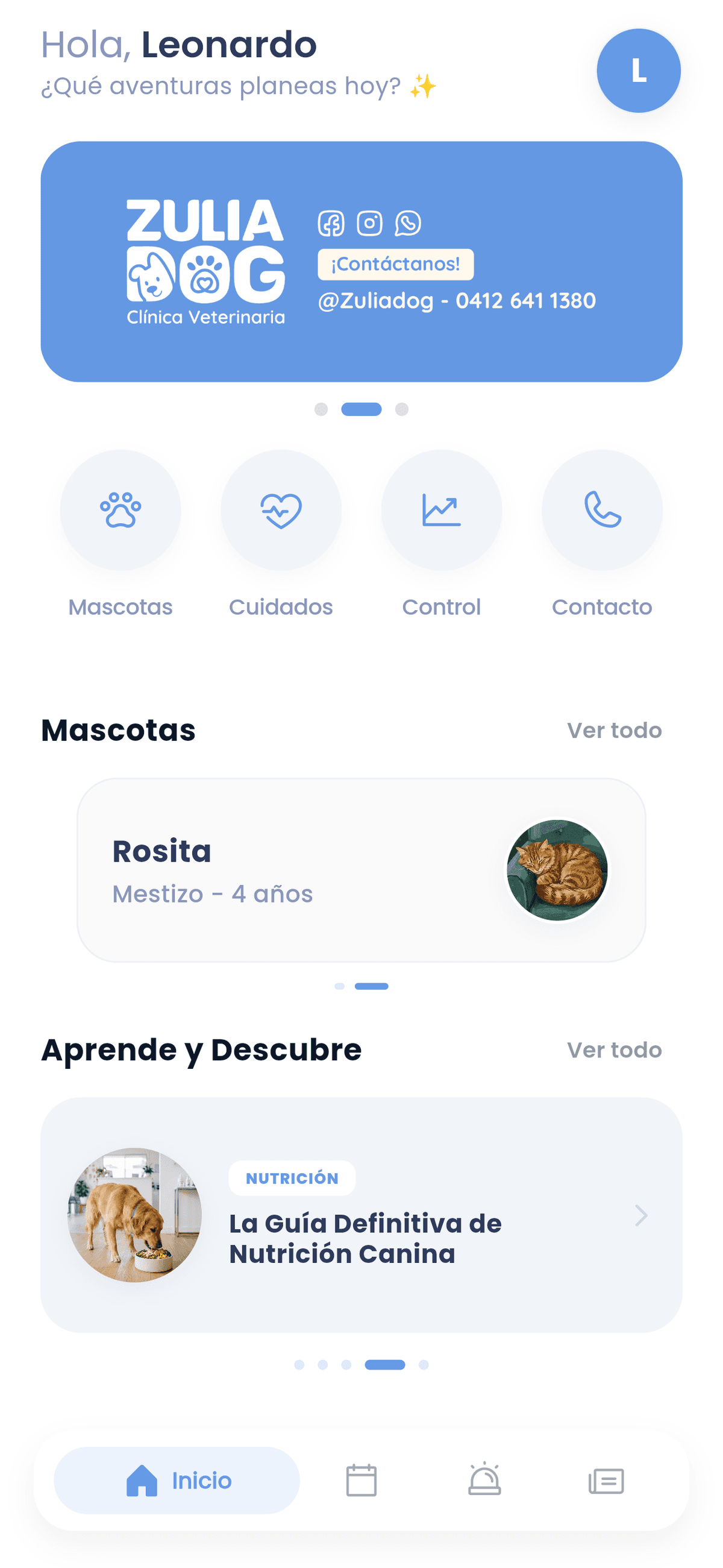723x1568 pixels.
Task: Expand the Nutrición Canina article chevron
Action: click(x=642, y=1216)
